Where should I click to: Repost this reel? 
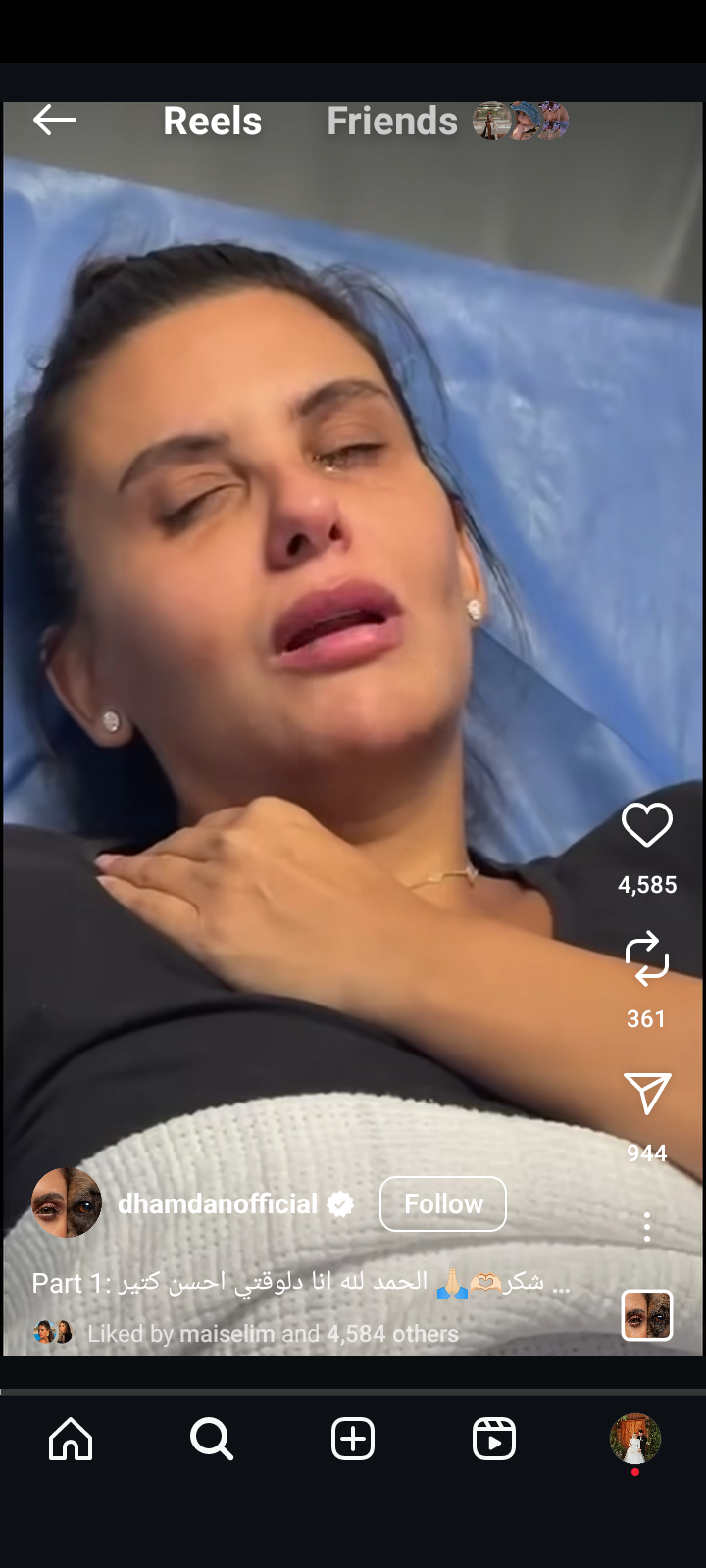click(x=647, y=958)
